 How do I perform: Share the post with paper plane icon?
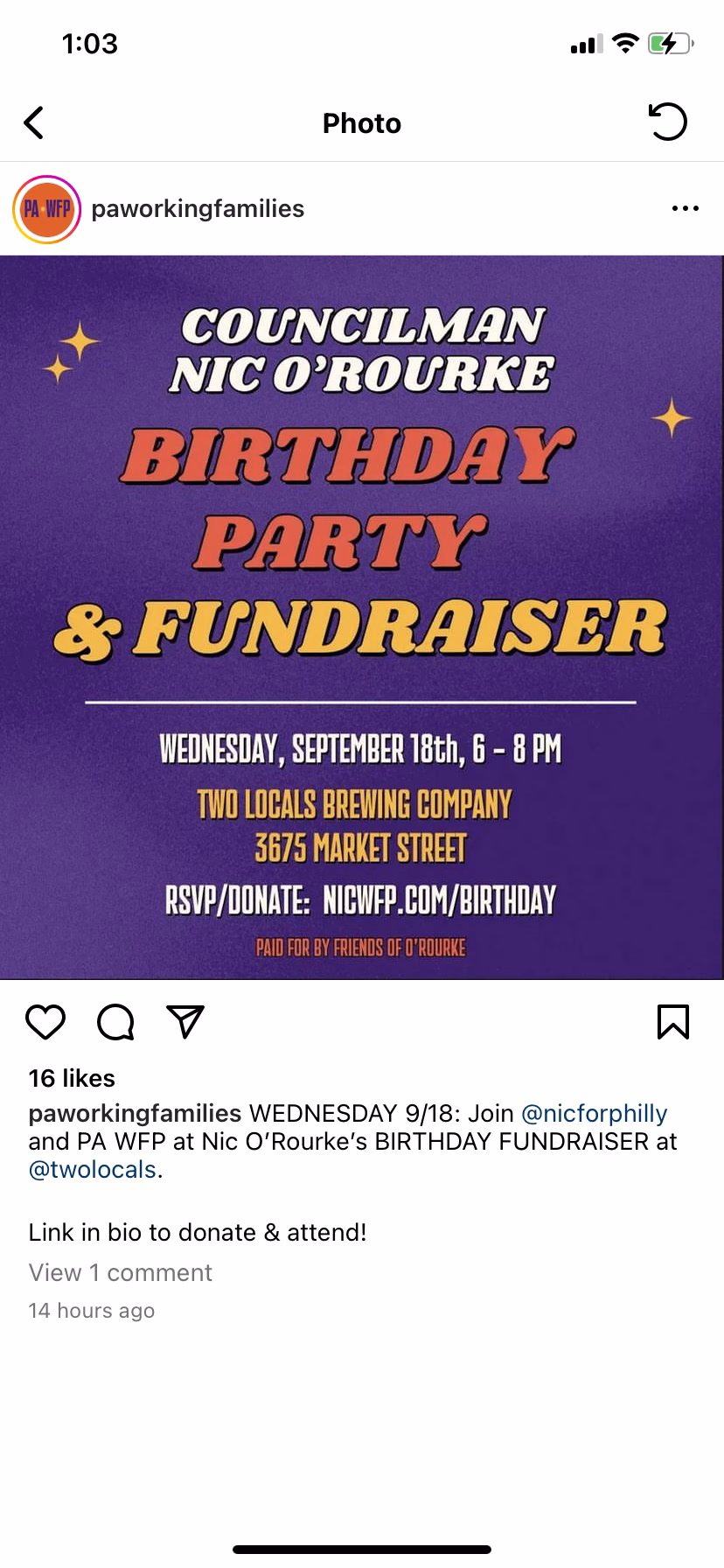pyautogui.click(x=184, y=1021)
